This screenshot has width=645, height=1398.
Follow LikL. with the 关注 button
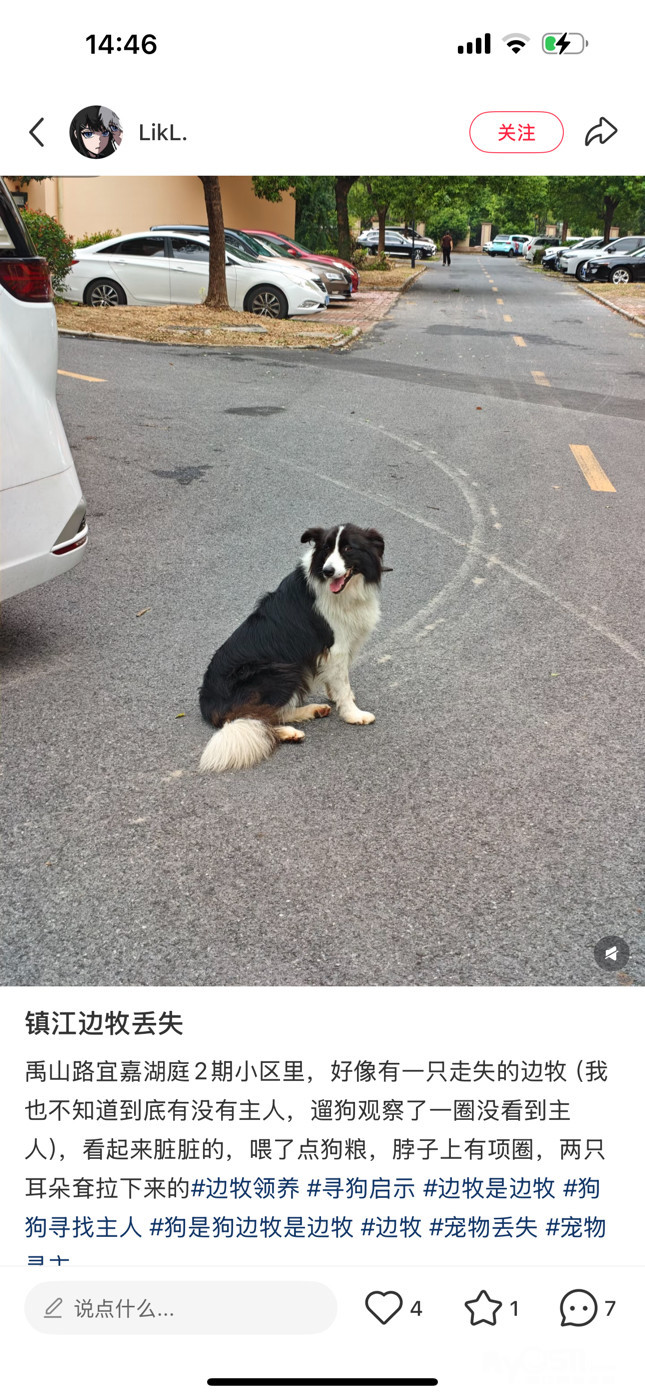[x=516, y=132]
